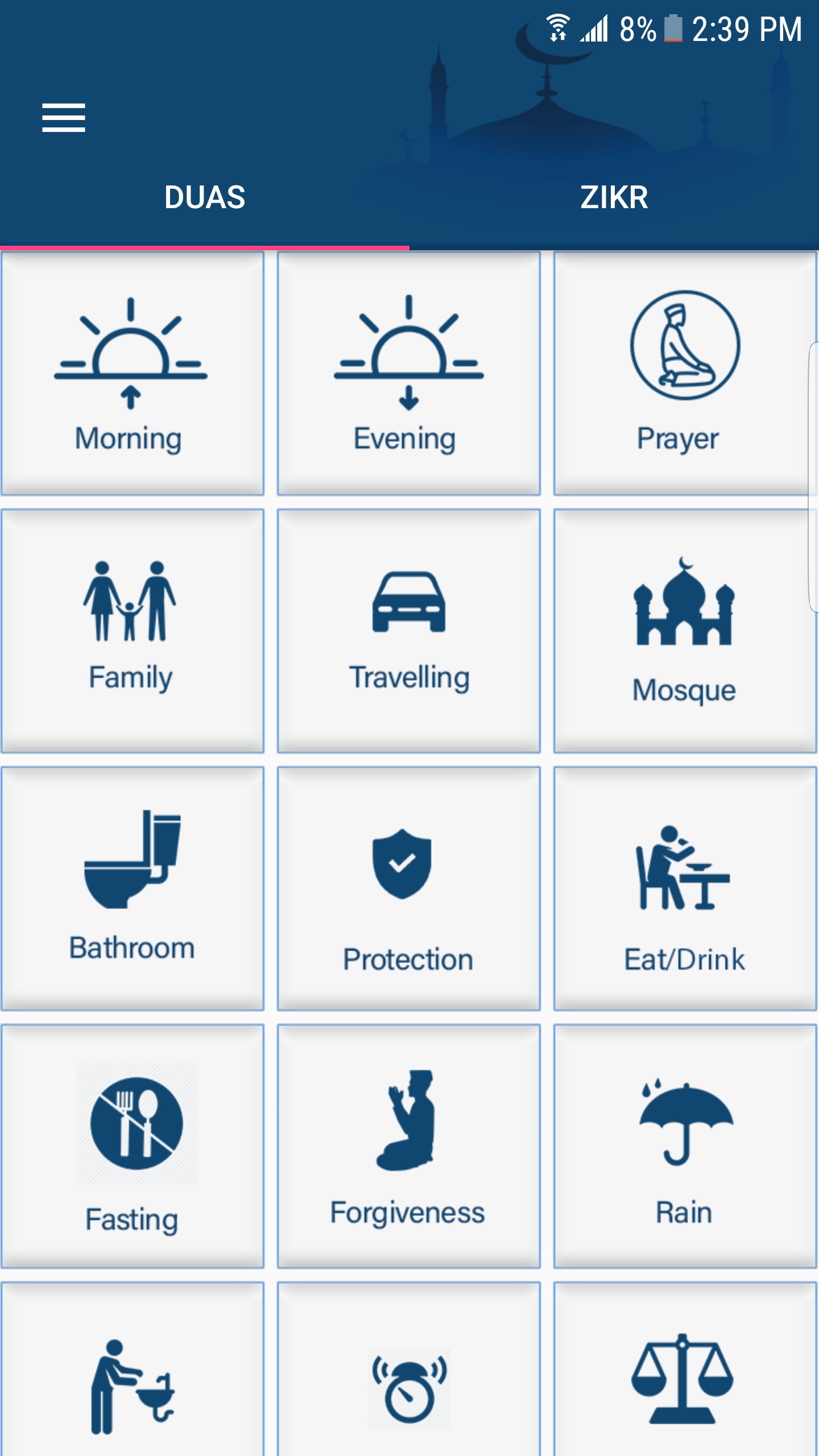Viewport: 819px width, 1456px height.
Task: Open the Eat/Drink category
Action: (685, 888)
